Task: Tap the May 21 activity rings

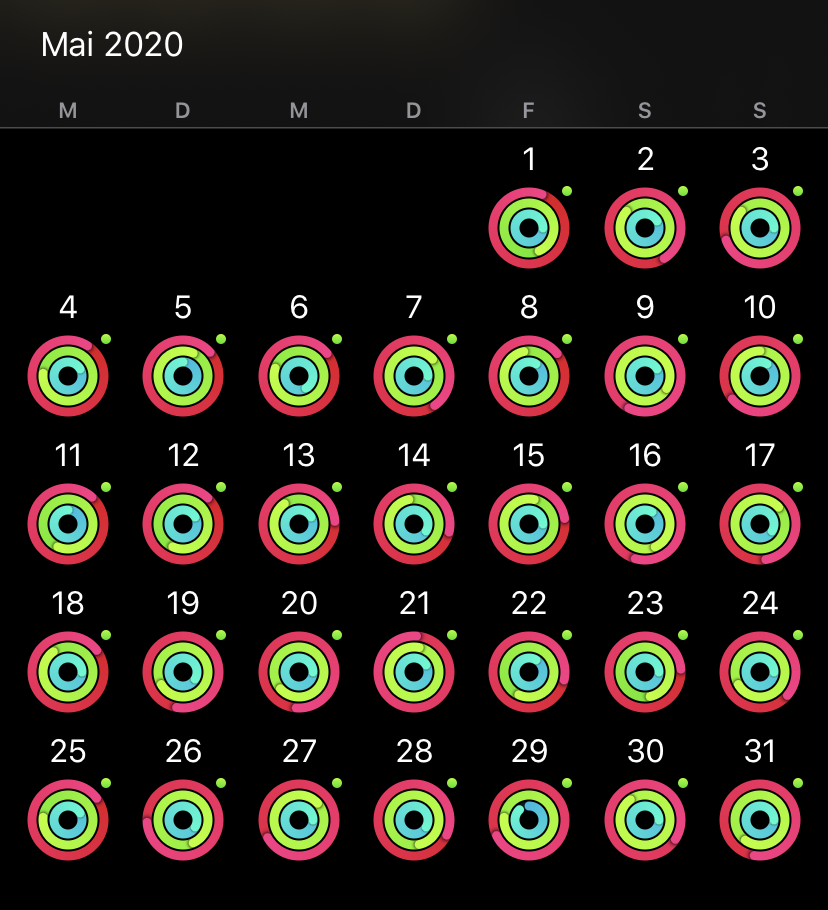Action: [414, 672]
